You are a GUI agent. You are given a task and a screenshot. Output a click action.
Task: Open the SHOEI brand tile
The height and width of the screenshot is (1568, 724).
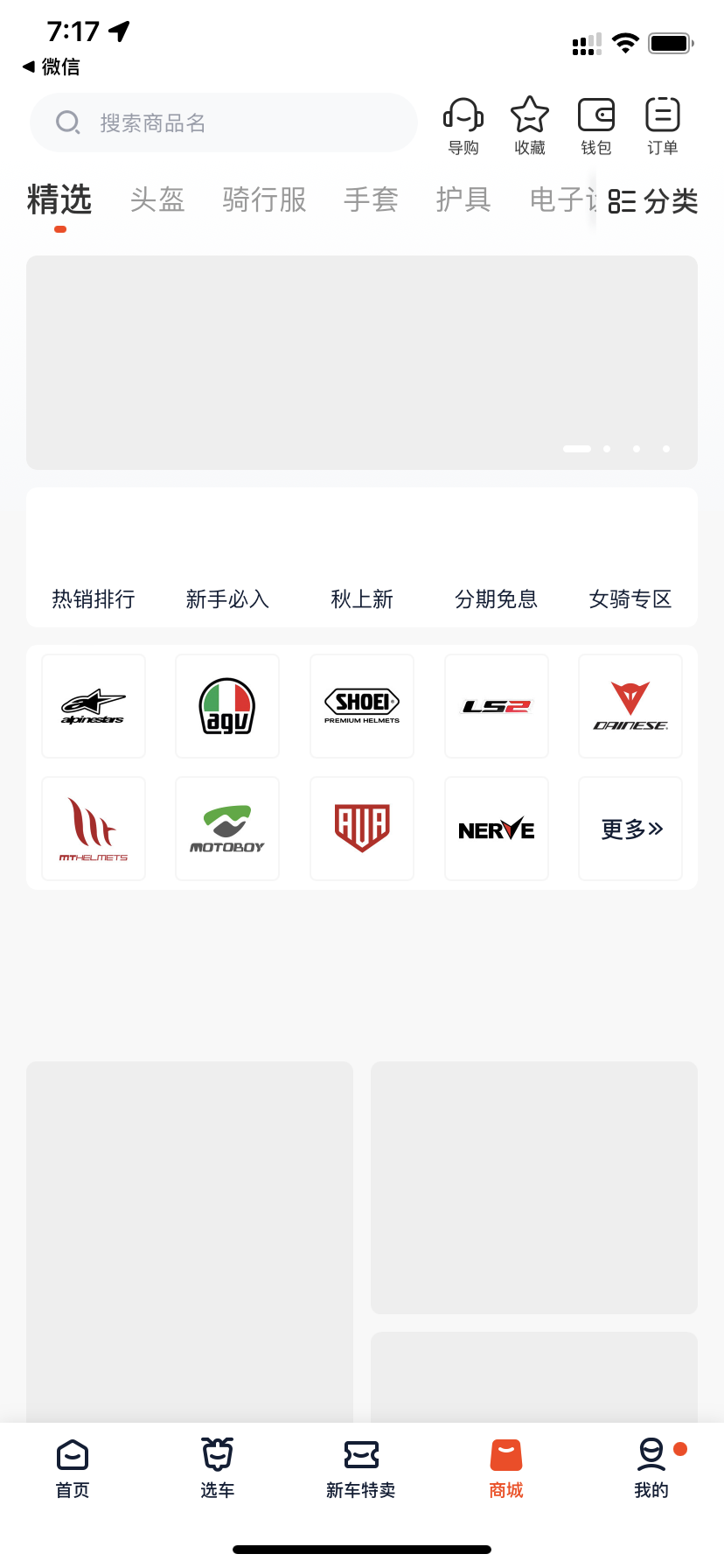362,706
